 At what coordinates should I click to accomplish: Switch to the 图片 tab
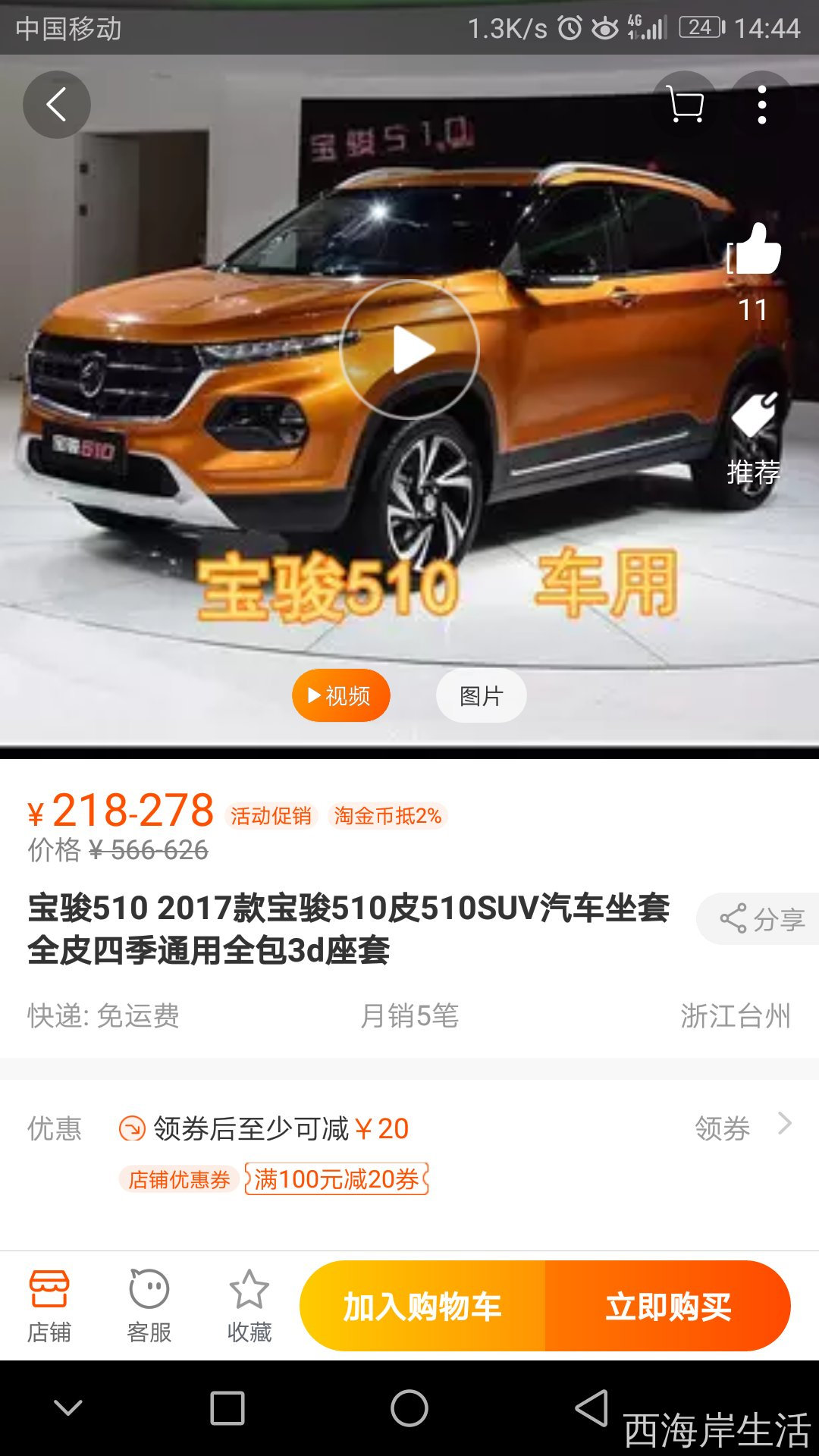[481, 695]
